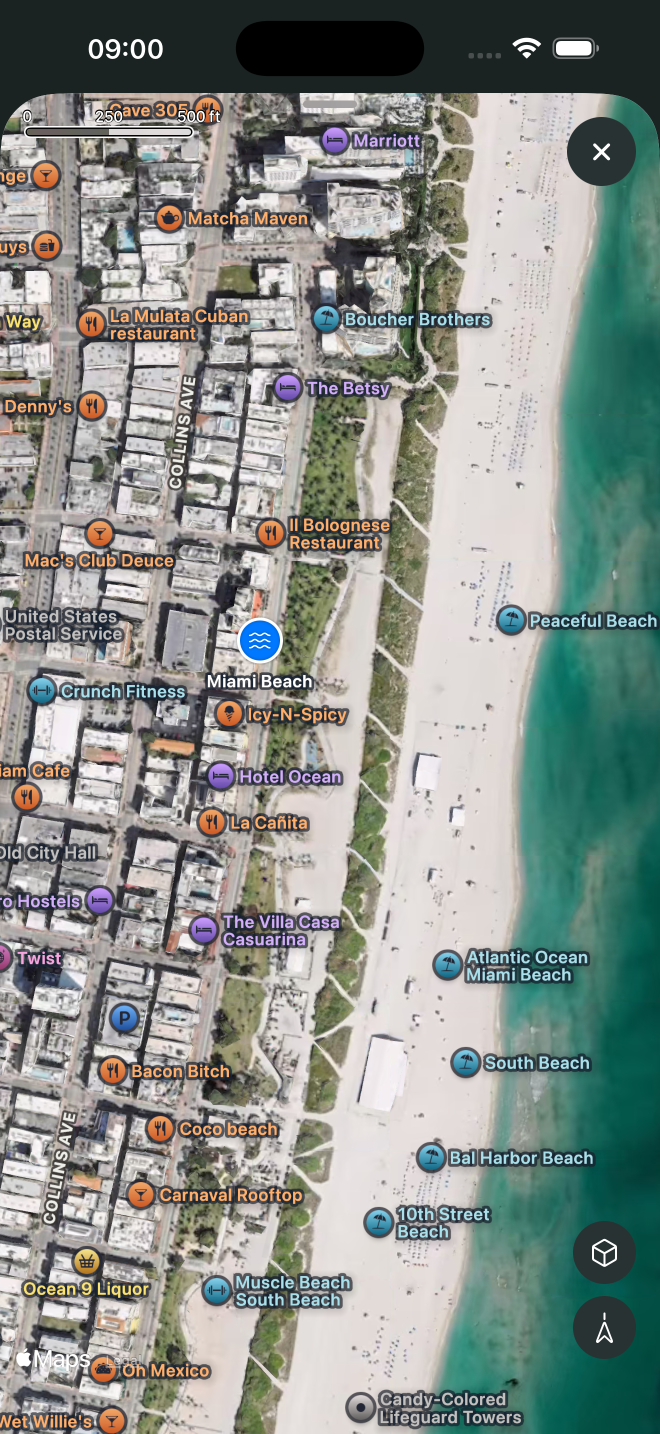
Task: Select the Peaceful Beach pin
Action: (x=511, y=620)
